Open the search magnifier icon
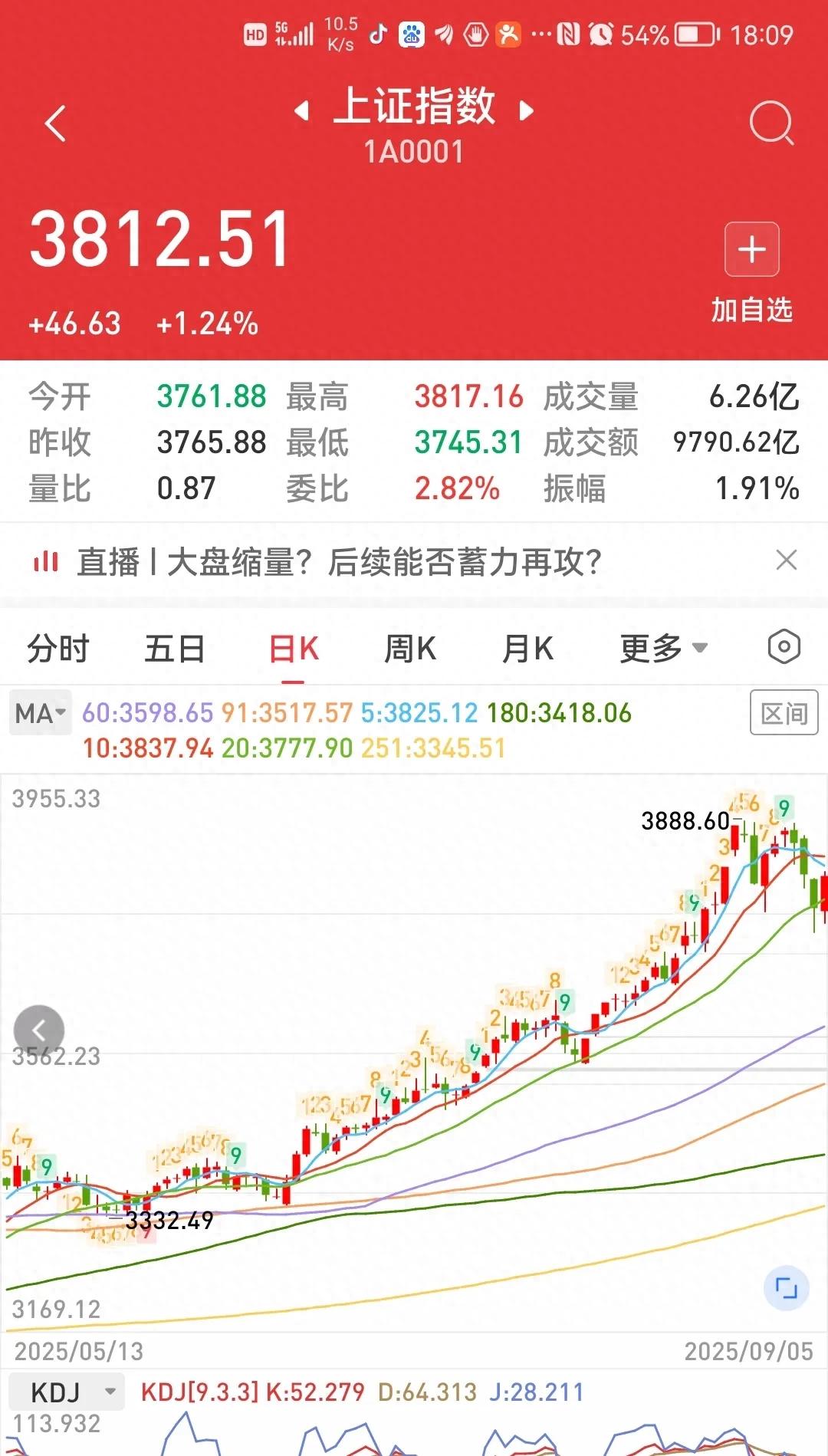The image size is (828, 1456). [x=770, y=123]
